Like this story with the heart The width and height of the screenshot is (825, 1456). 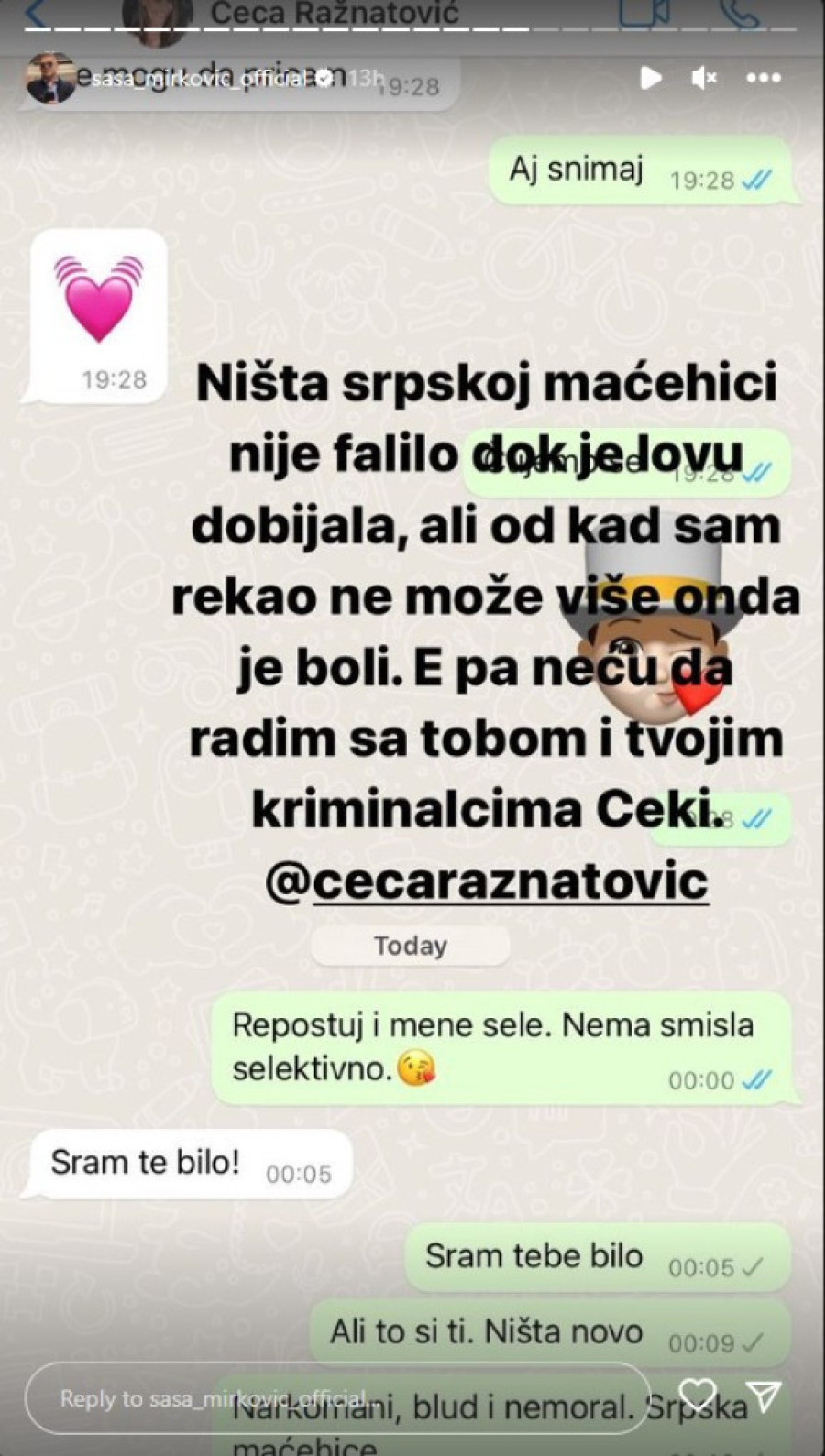pyautogui.click(x=697, y=1396)
